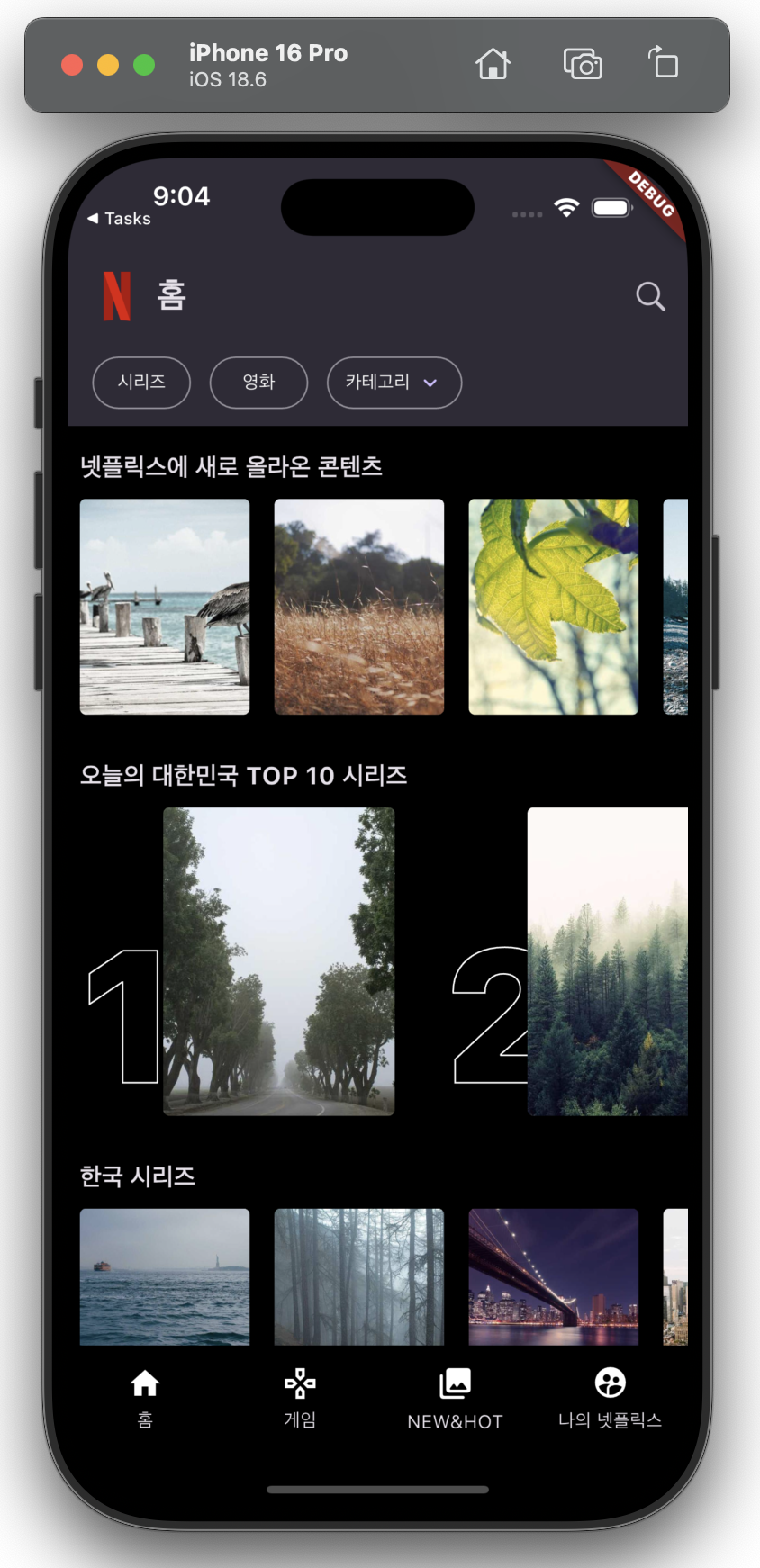The height and width of the screenshot is (1568, 760).
Task: Open the green leaf poster
Action: coord(553,607)
